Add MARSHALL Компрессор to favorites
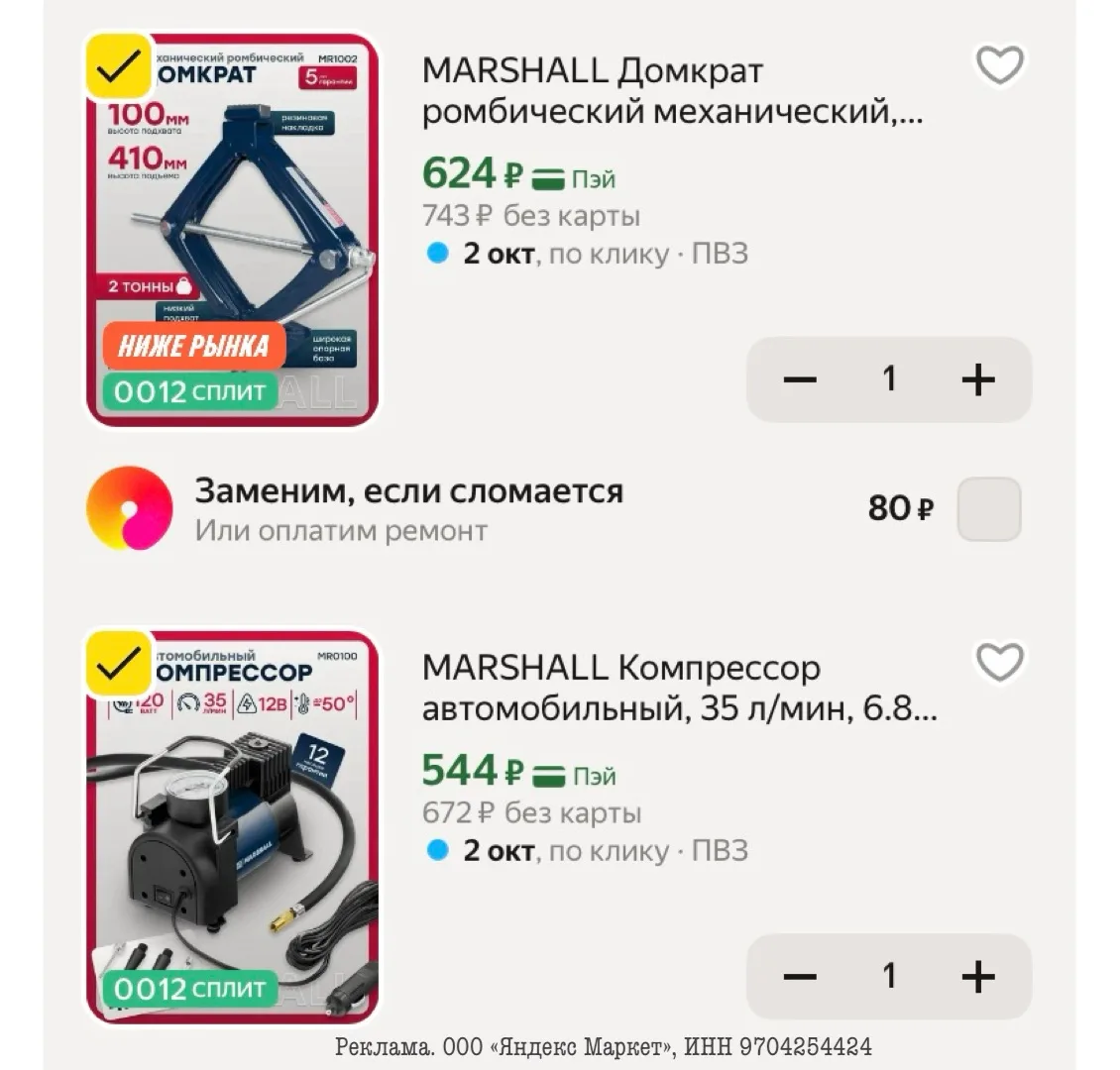Image resolution: width=1120 pixels, height=1070 pixels. [1000, 663]
